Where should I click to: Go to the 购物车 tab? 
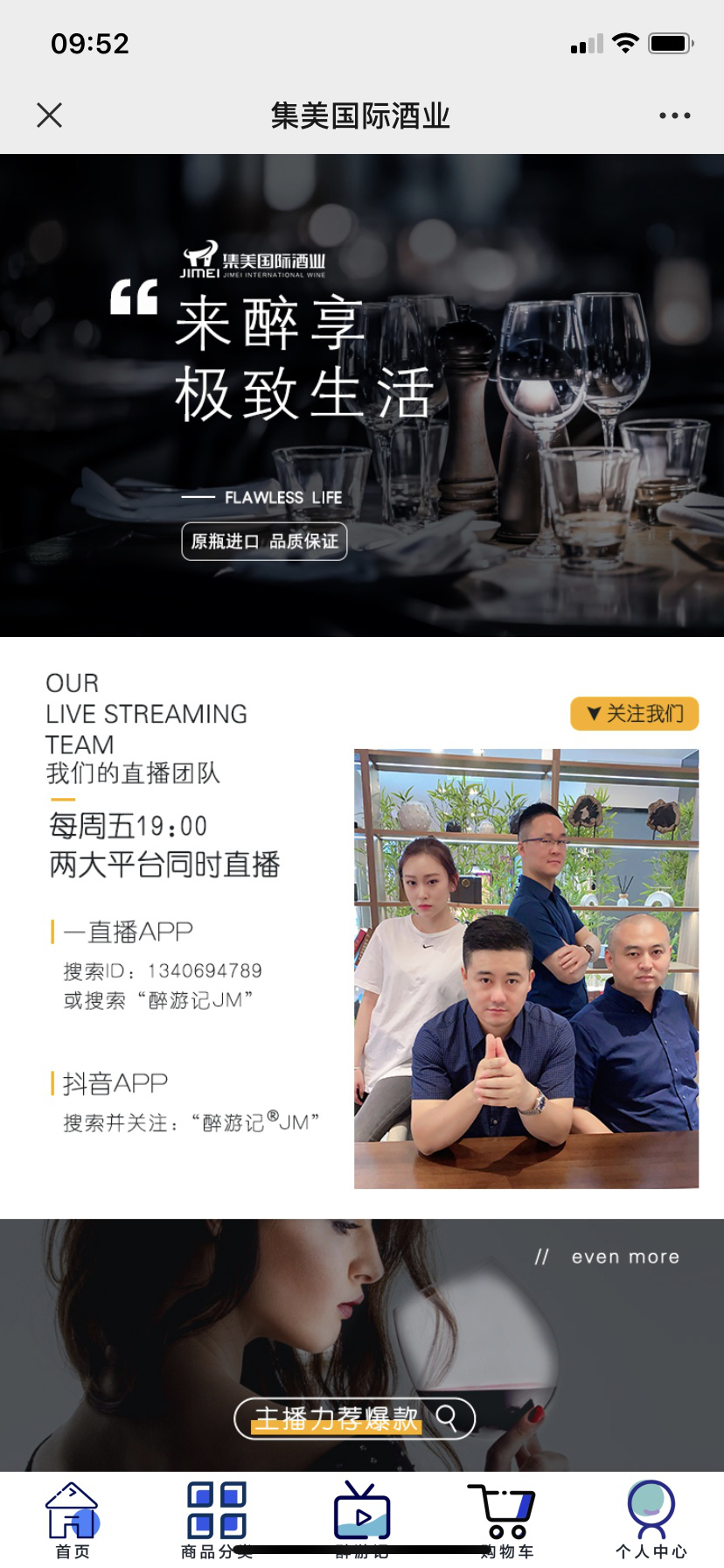click(506, 1519)
